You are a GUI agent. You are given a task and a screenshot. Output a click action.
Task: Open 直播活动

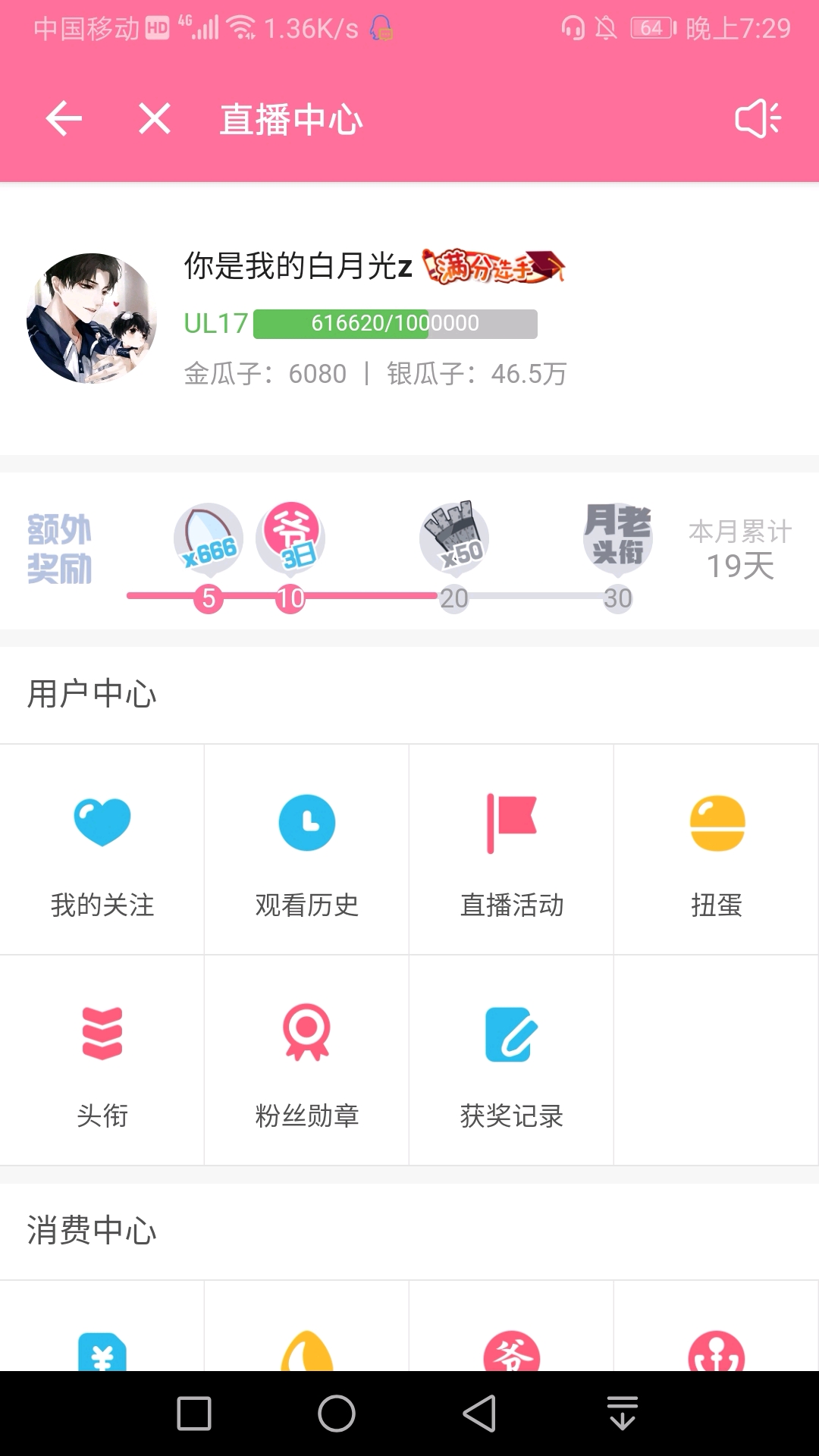[x=512, y=849]
